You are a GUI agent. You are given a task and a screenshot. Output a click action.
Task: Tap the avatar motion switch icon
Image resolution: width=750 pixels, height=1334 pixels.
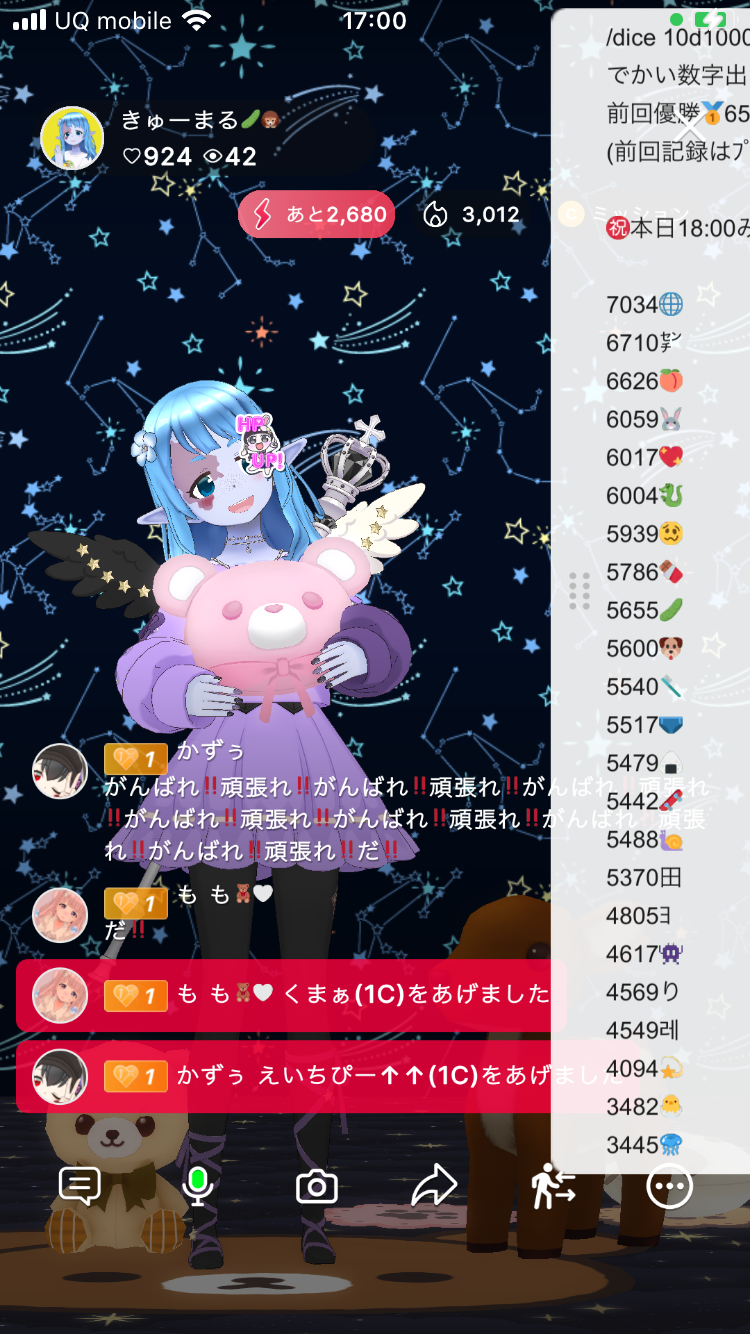(x=552, y=1186)
